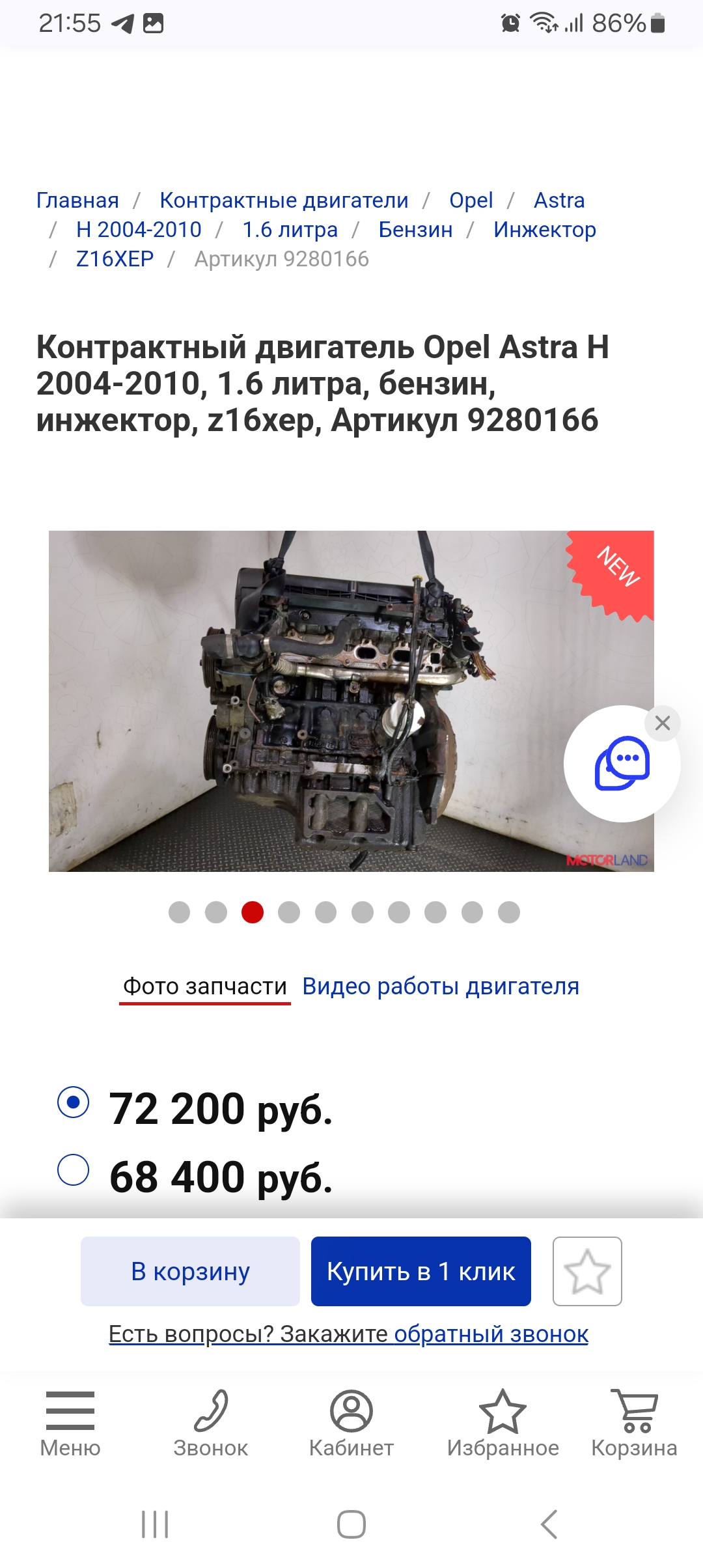Open the Меню bottom item

(70, 1424)
